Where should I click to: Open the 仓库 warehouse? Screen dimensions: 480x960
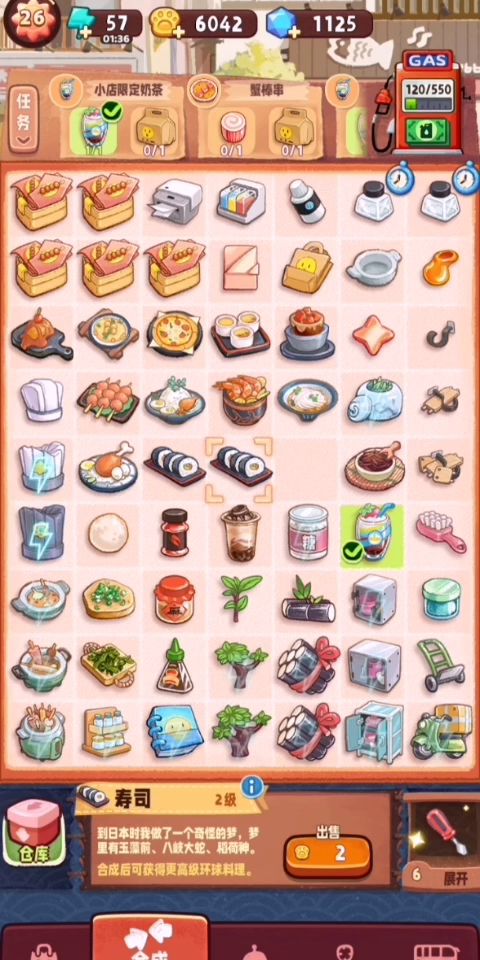pyautogui.click(x=35, y=833)
